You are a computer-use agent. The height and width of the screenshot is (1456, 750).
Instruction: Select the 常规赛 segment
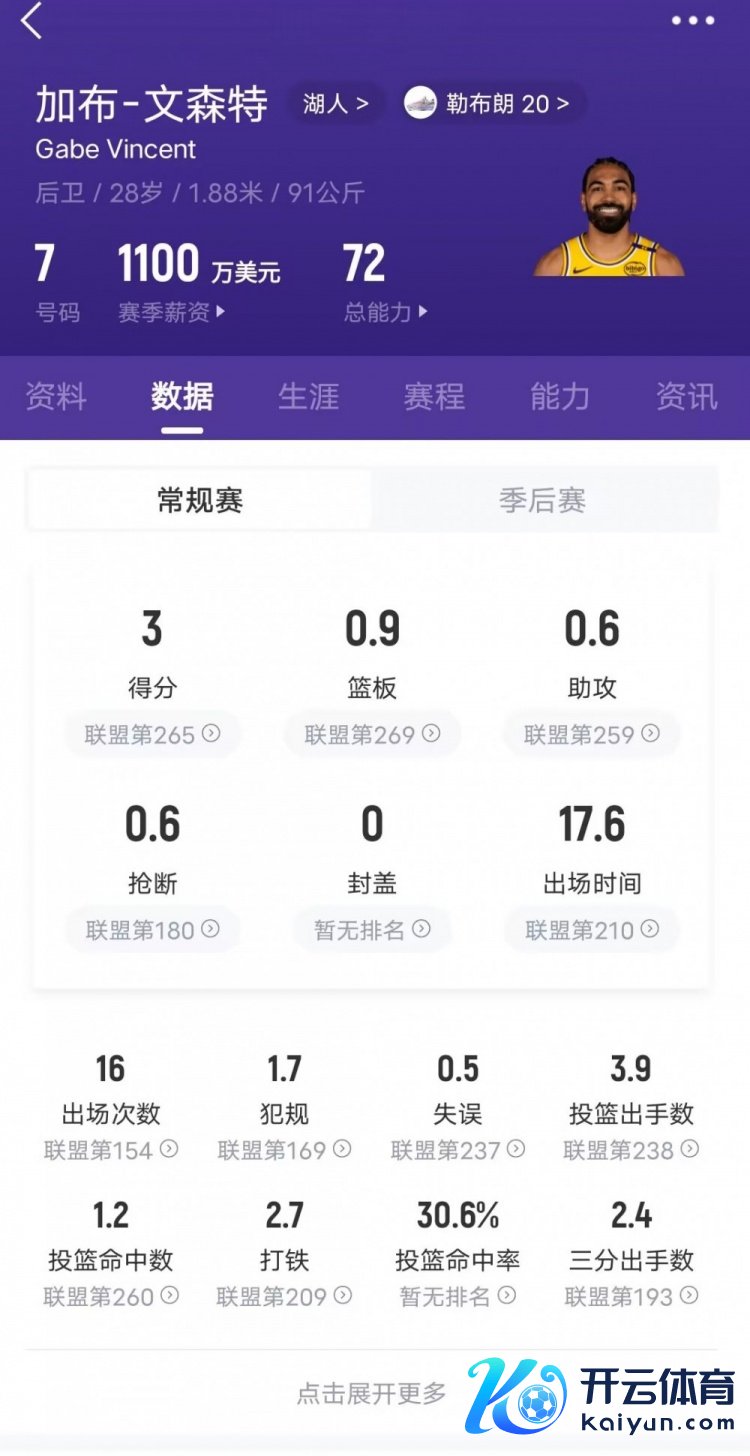(x=200, y=500)
